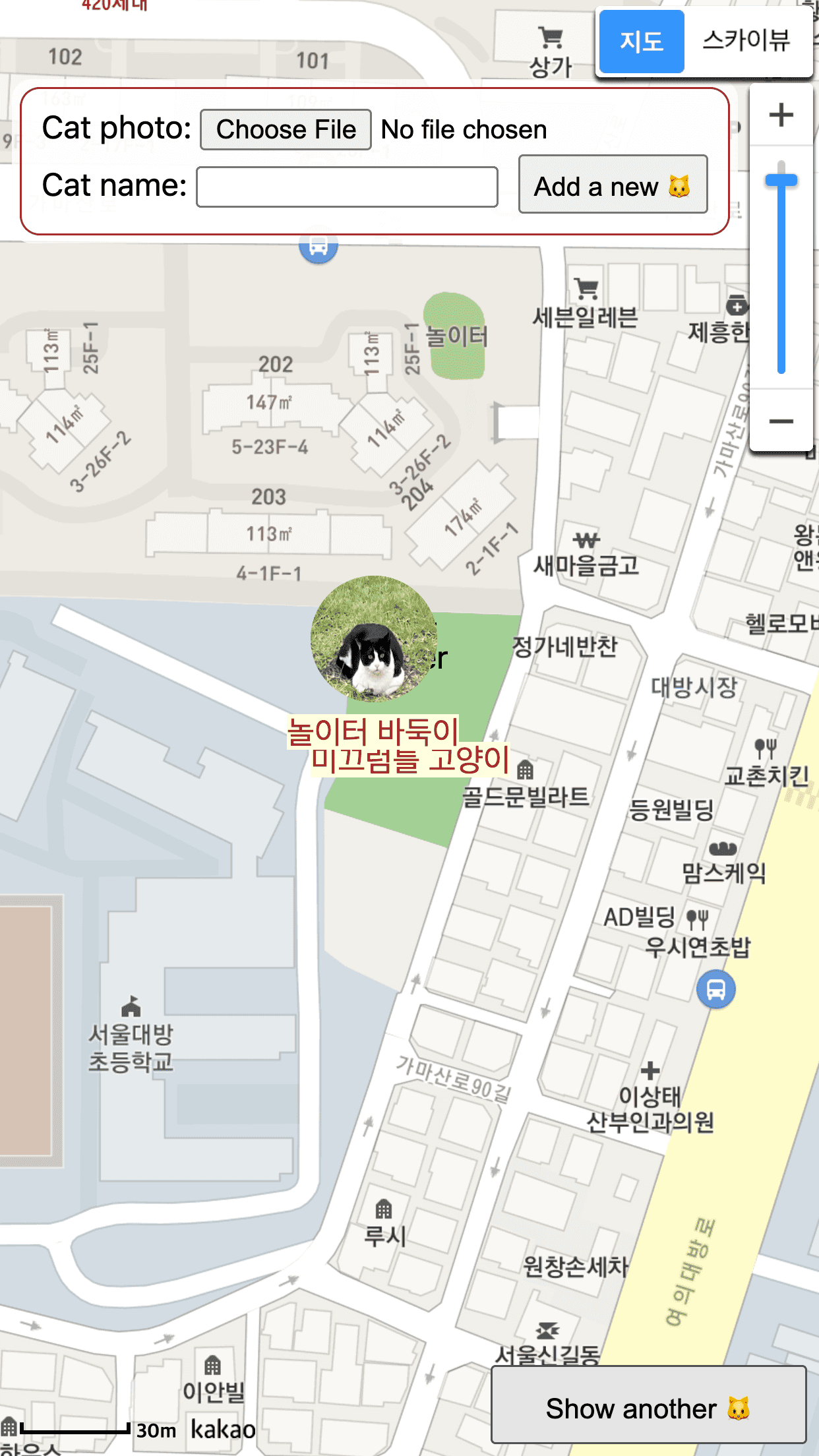
Task: Focus the Cat name text field
Action: tap(347, 187)
